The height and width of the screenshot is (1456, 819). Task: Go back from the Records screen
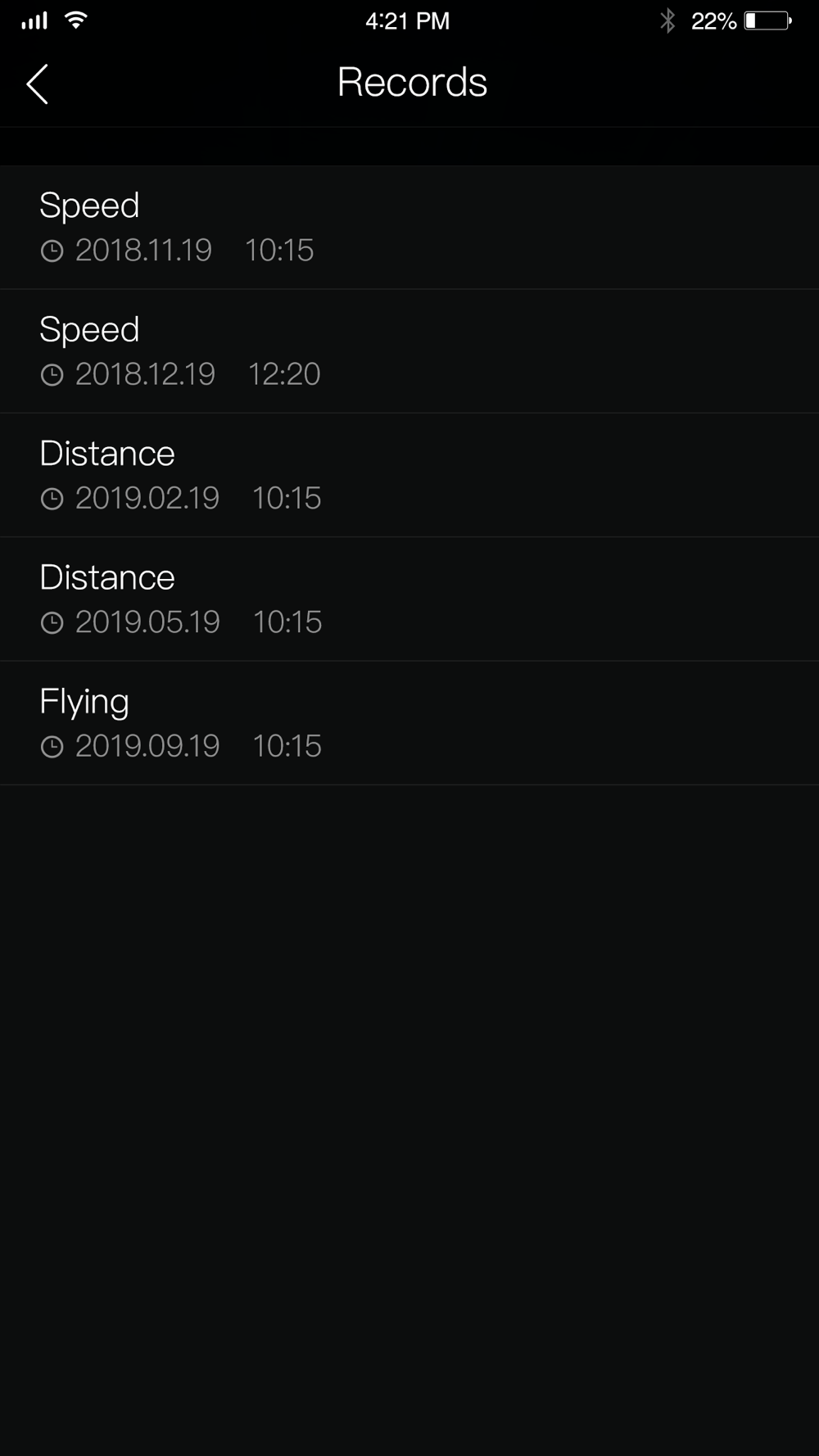(38, 84)
